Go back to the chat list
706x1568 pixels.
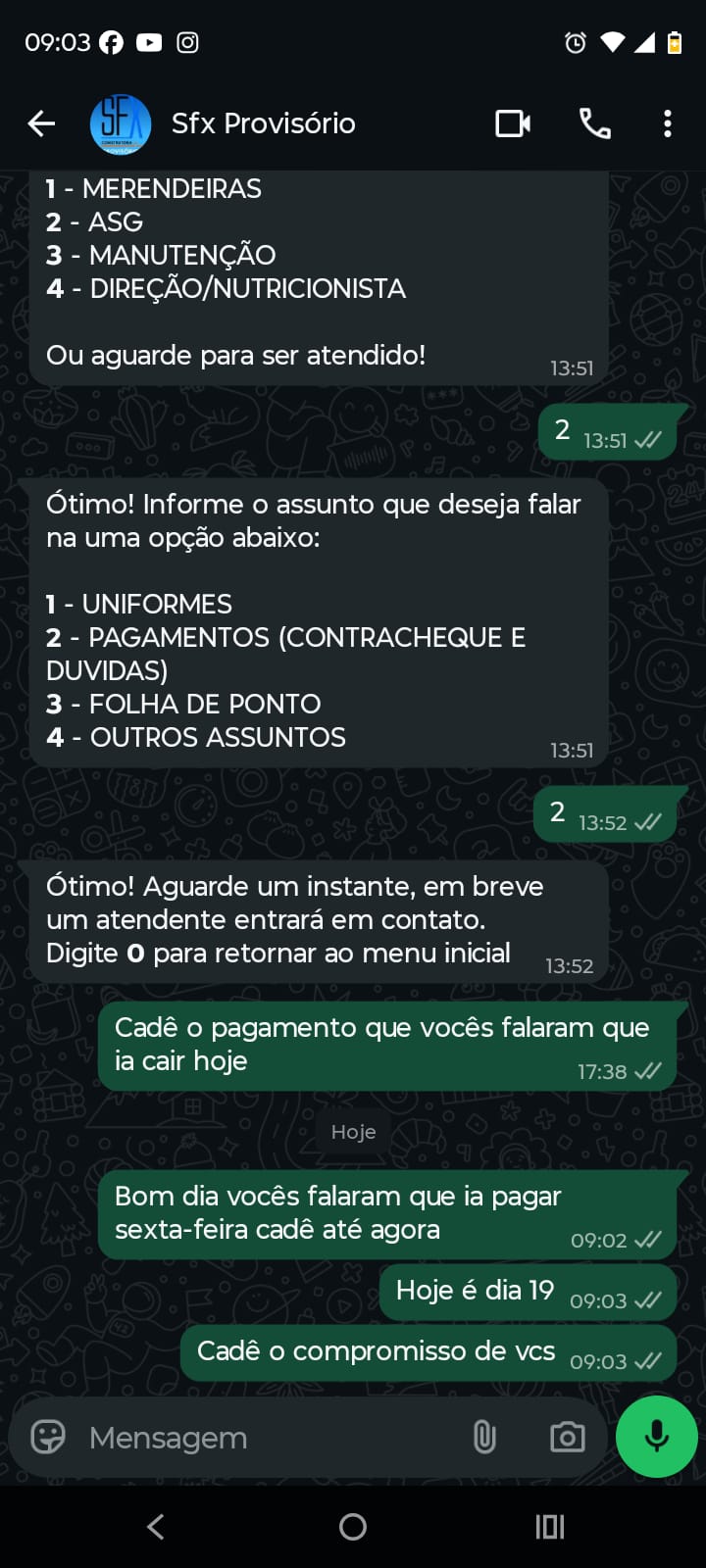41,123
